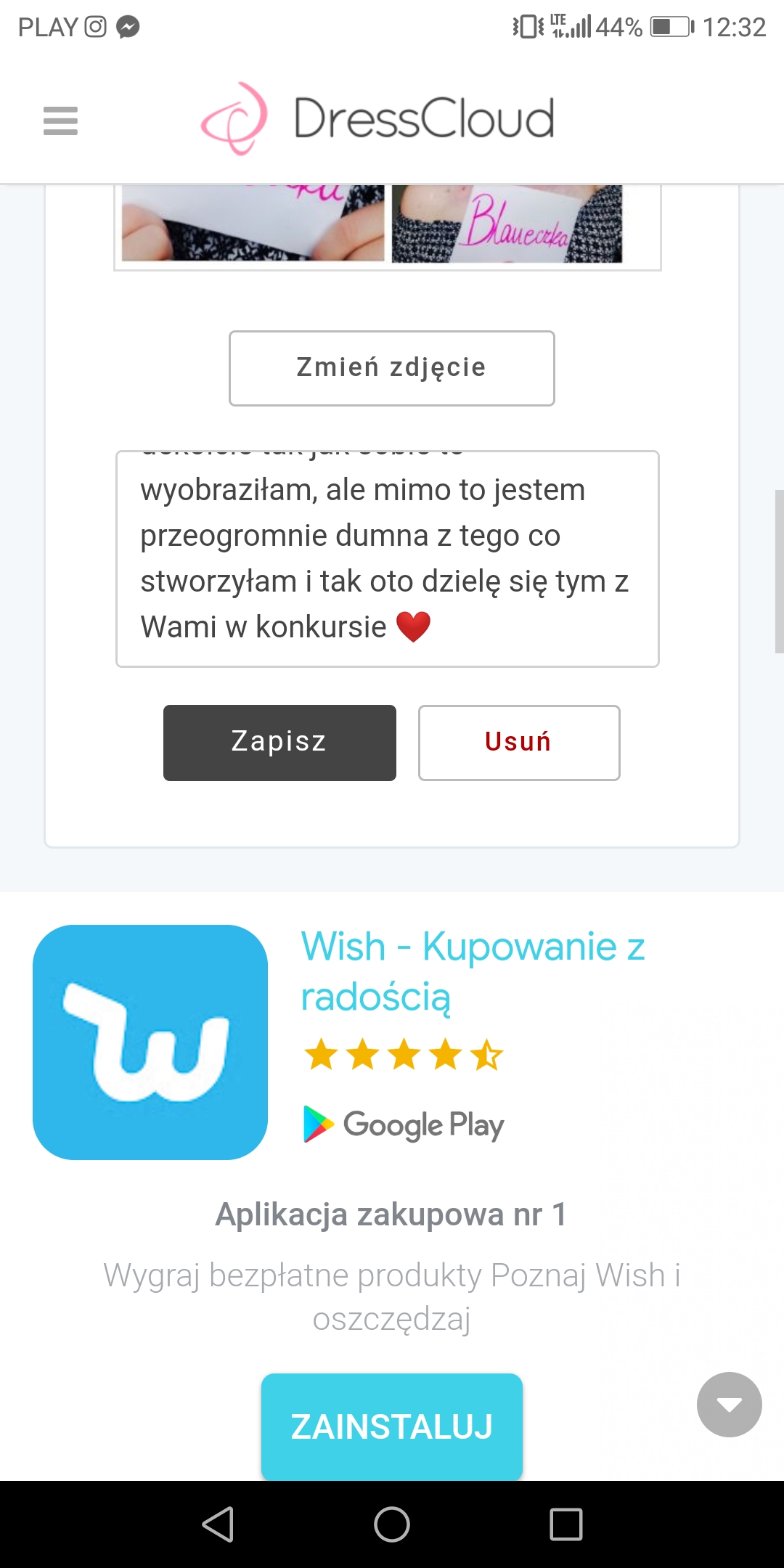Click the Google Play badge
The width and height of the screenshot is (784, 1568).
(x=403, y=1124)
